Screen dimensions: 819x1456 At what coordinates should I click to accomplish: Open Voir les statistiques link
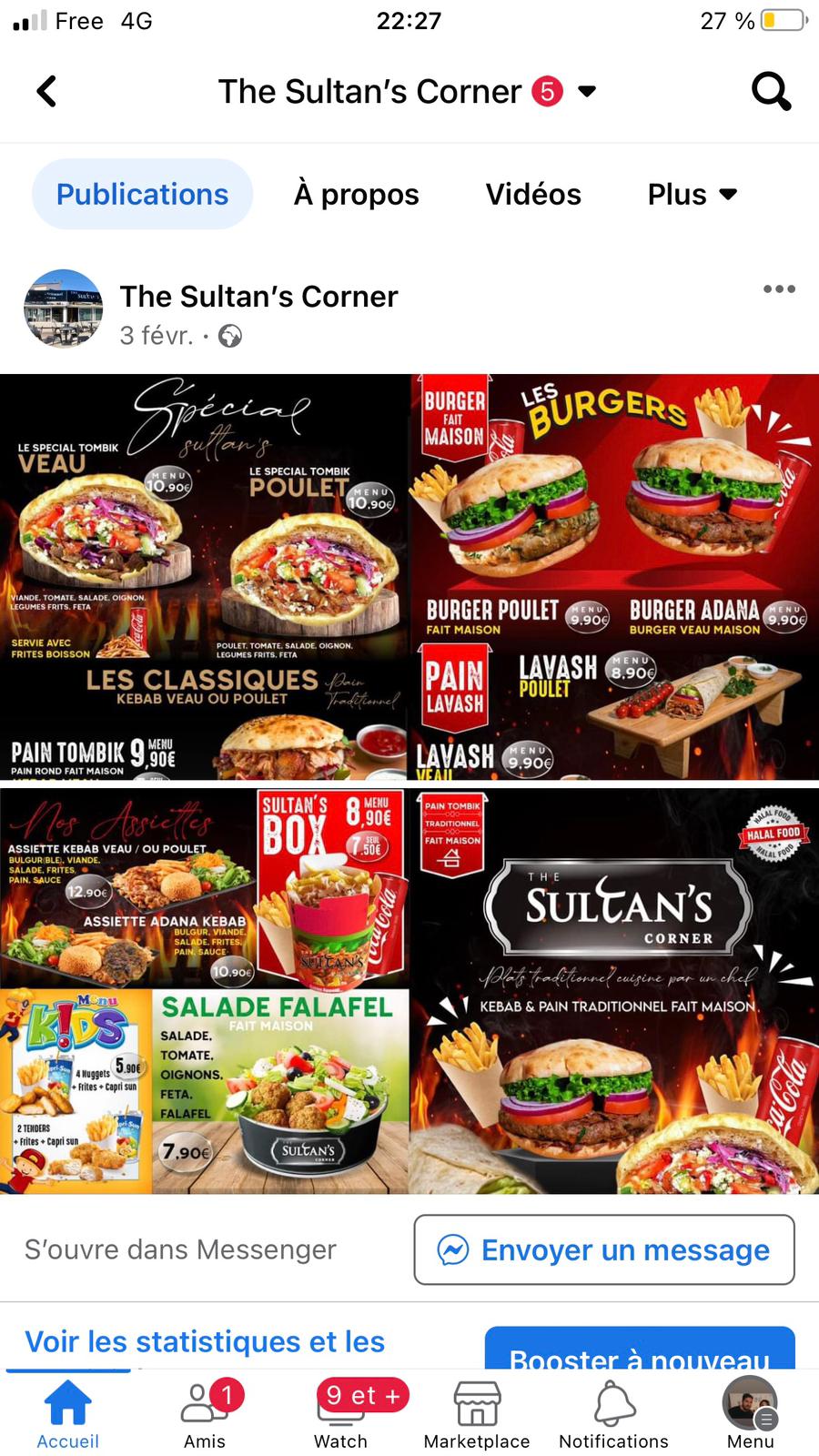(205, 1341)
